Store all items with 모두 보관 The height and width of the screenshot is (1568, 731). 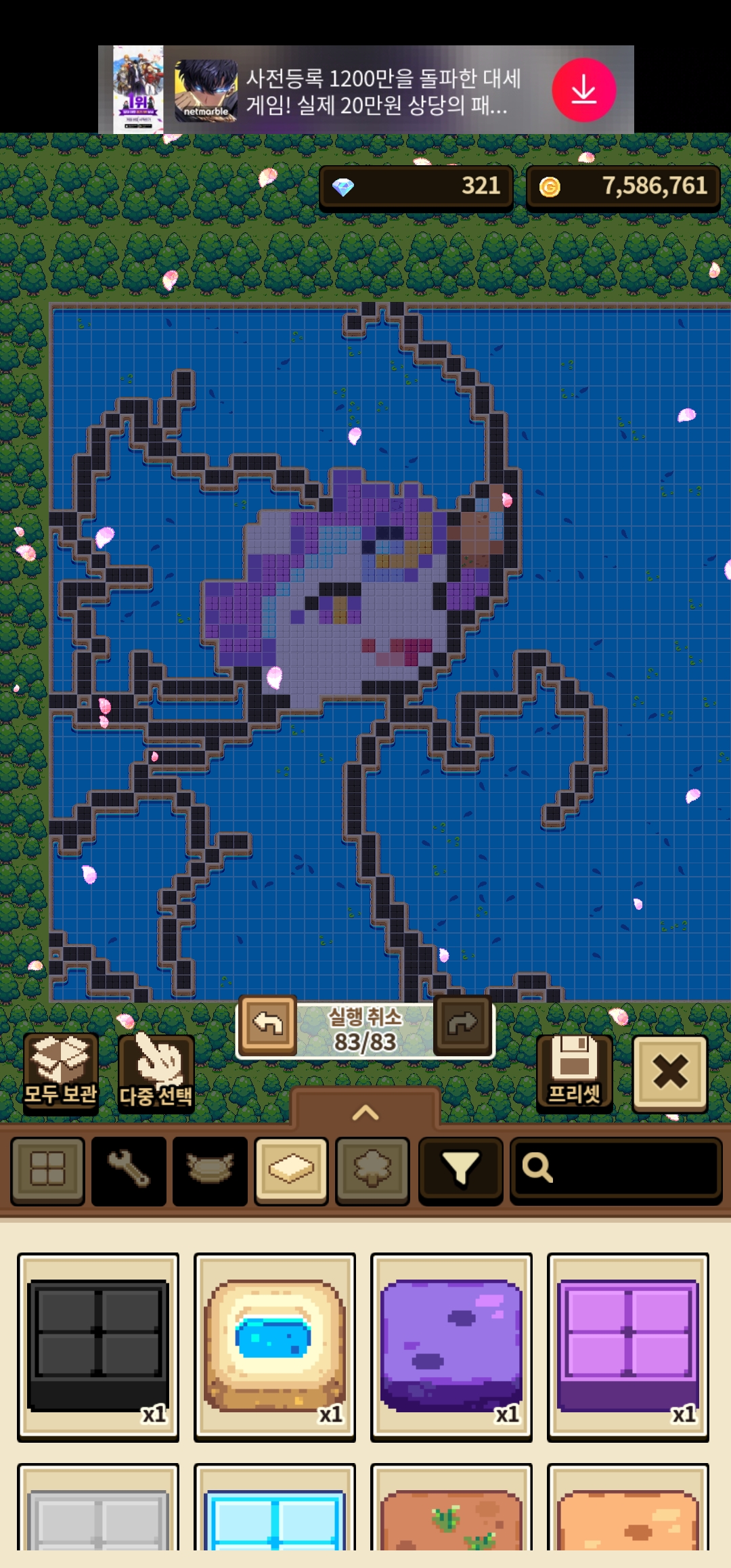click(60, 1072)
